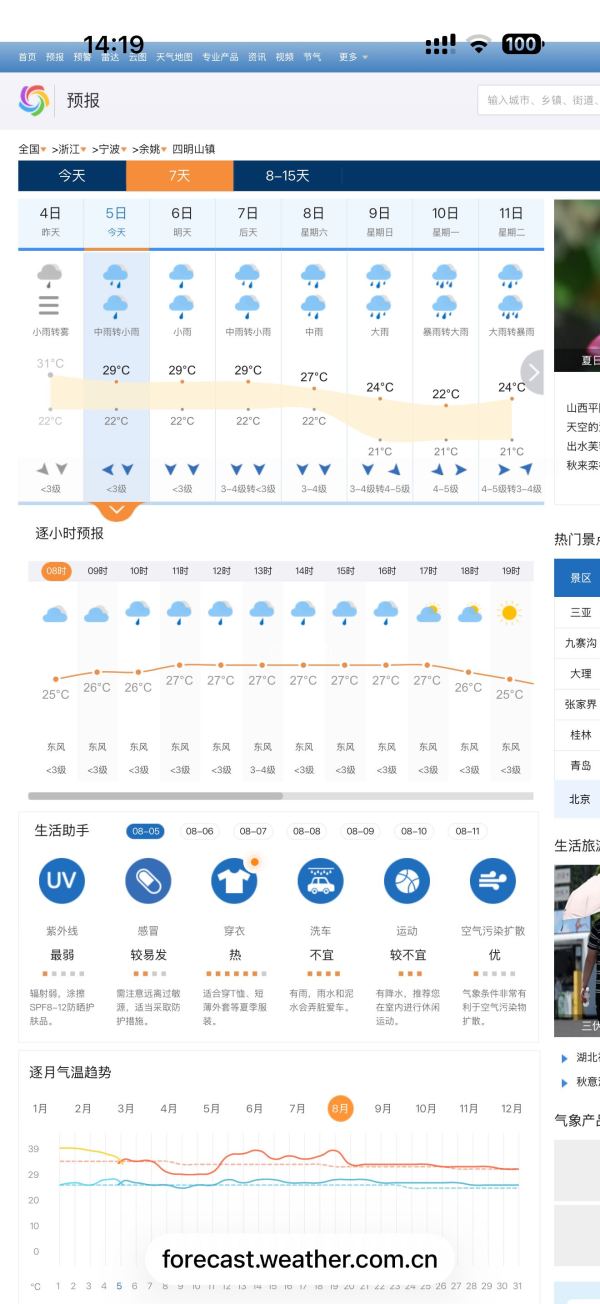600x1304 pixels.
Task: Go to 首页 from the top navigation
Action: click(27, 57)
